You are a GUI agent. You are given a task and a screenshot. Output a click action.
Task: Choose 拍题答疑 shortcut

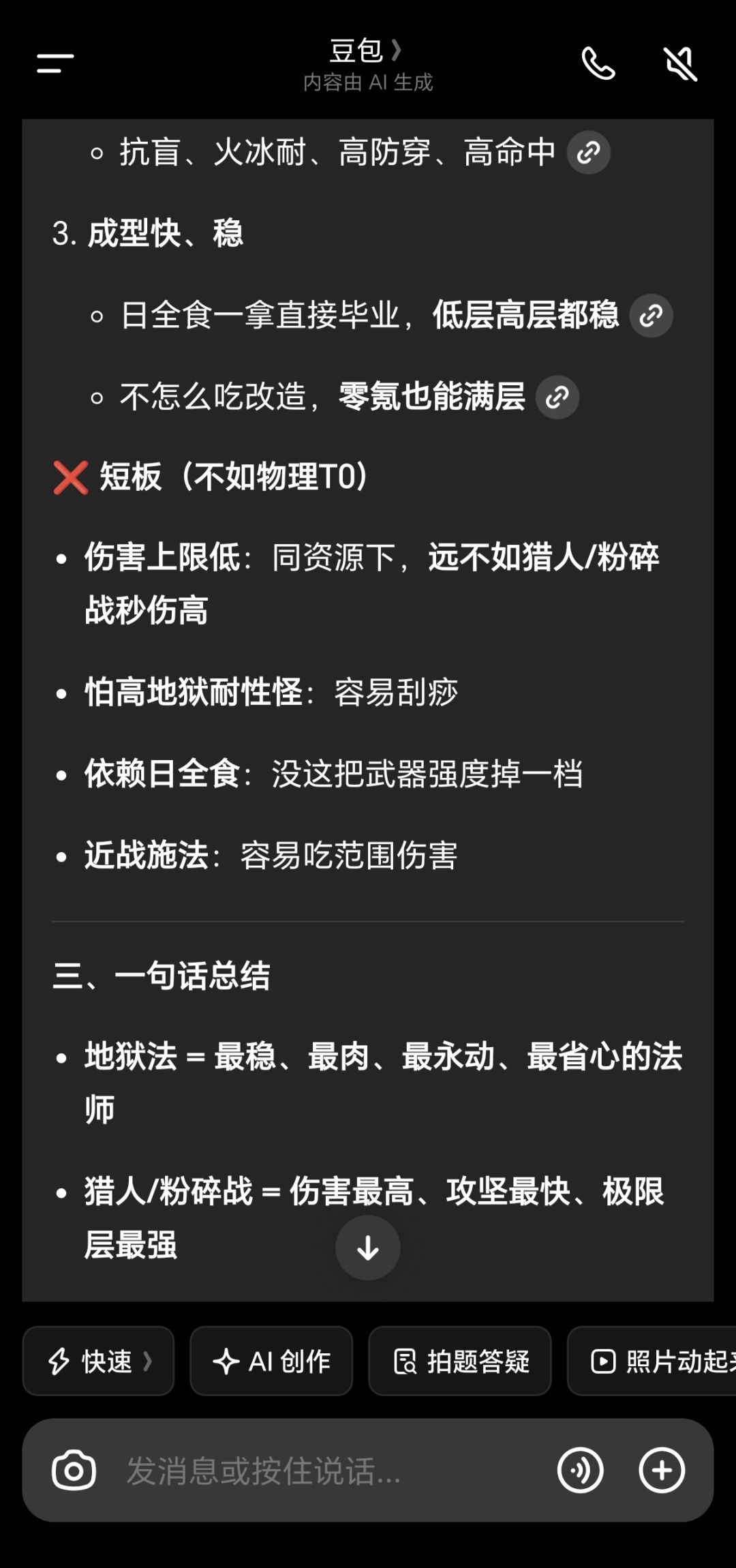point(460,1361)
